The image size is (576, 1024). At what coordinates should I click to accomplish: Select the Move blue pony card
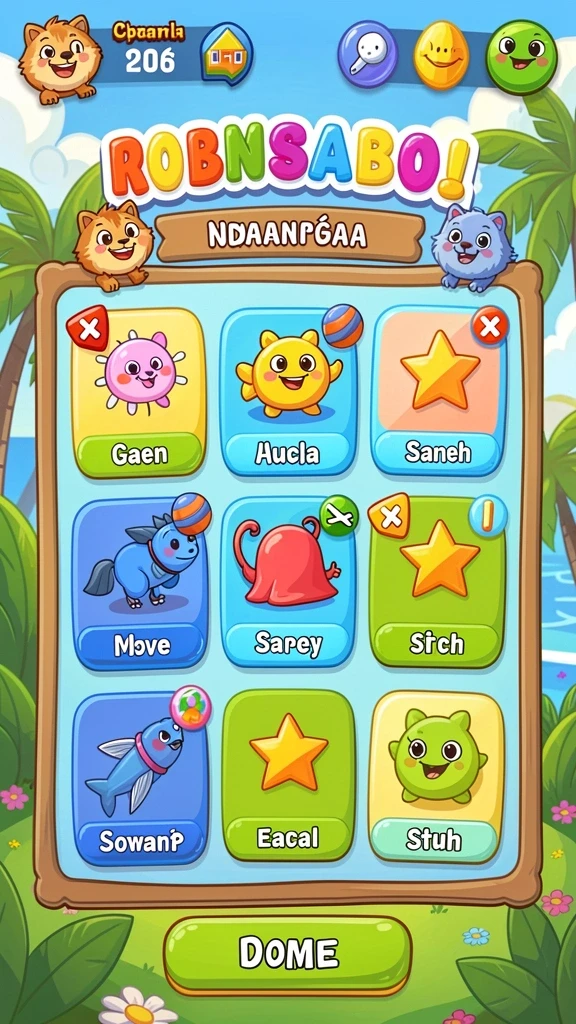pyautogui.click(x=140, y=584)
